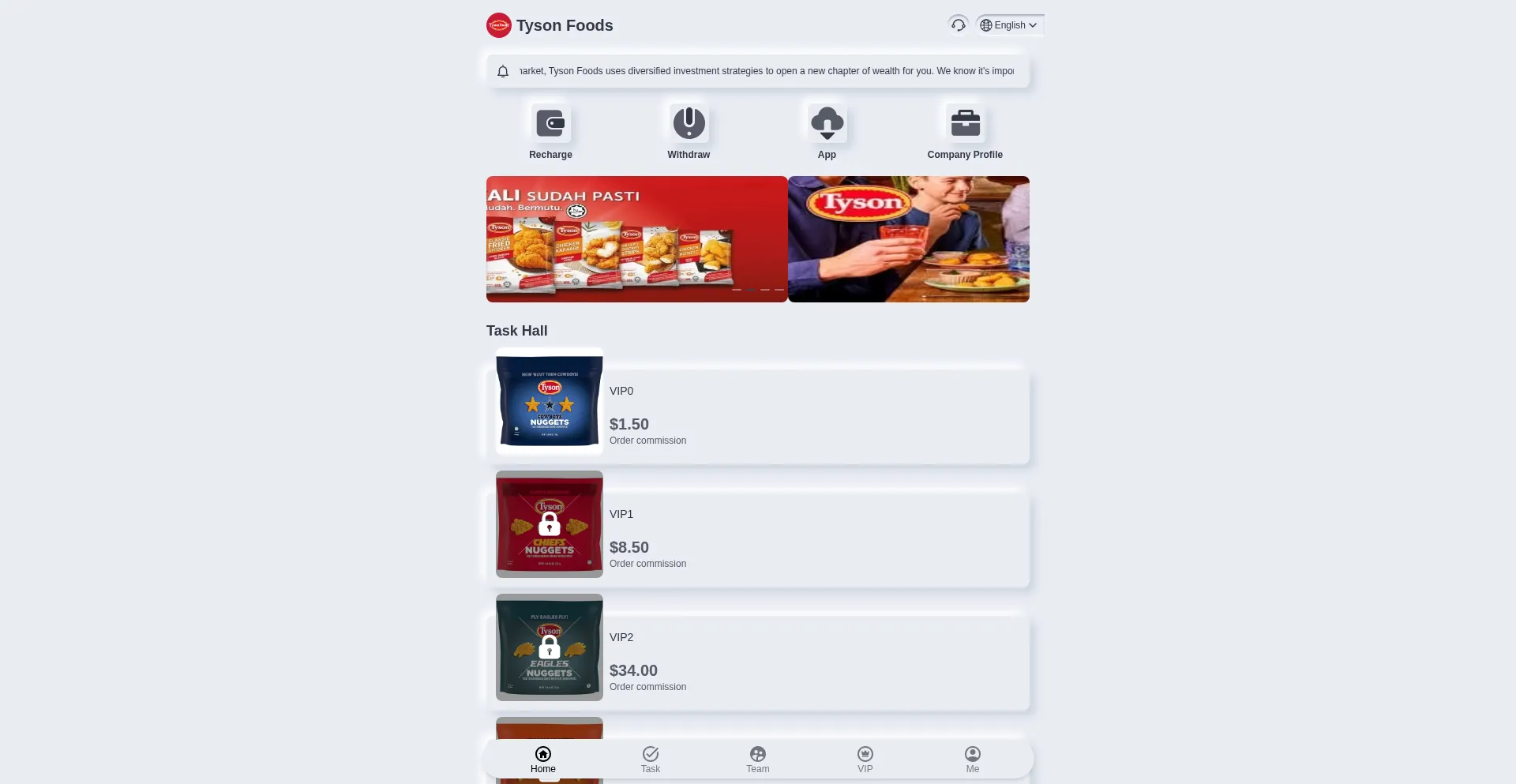
Task: Select the locked VIP2 task card
Action: (x=758, y=661)
